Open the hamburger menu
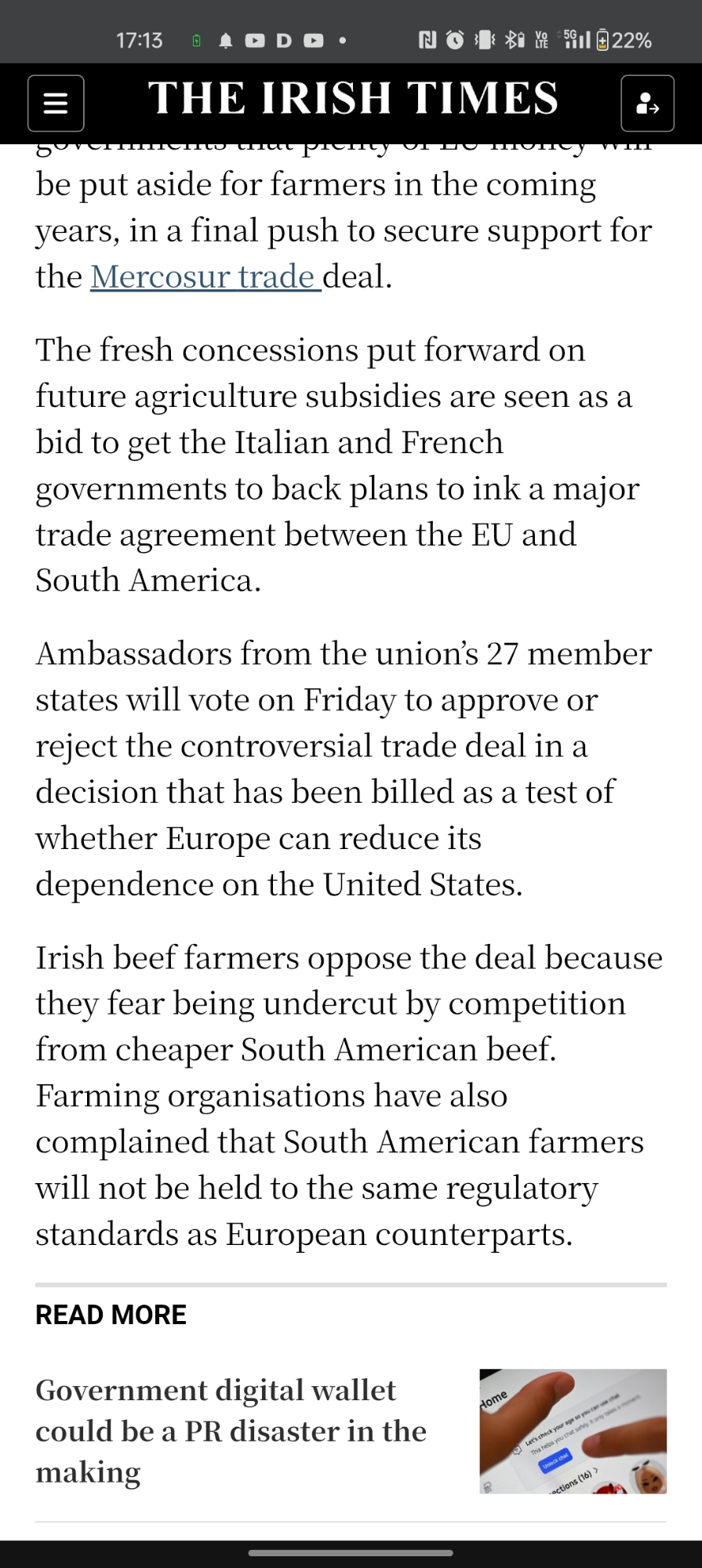Screen dimensions: 702x1568 point(56,103)
